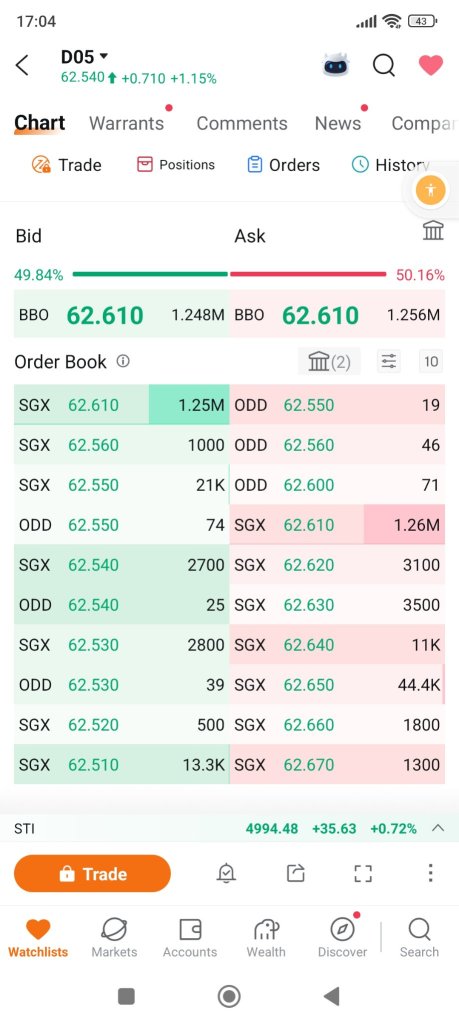
Task: Open search from the top bar
Action: point(384,65)
